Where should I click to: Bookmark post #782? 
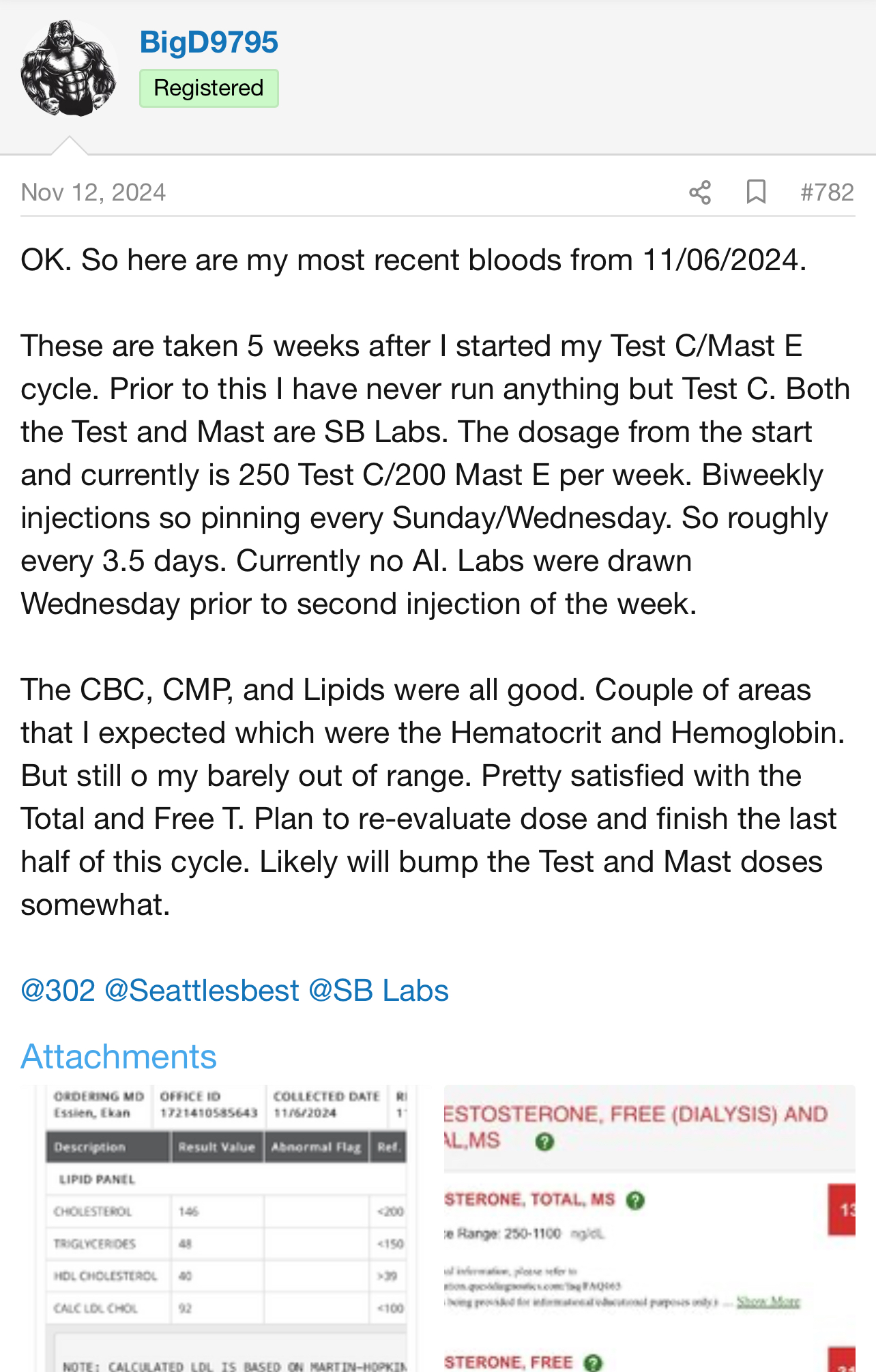coord(756,192)
